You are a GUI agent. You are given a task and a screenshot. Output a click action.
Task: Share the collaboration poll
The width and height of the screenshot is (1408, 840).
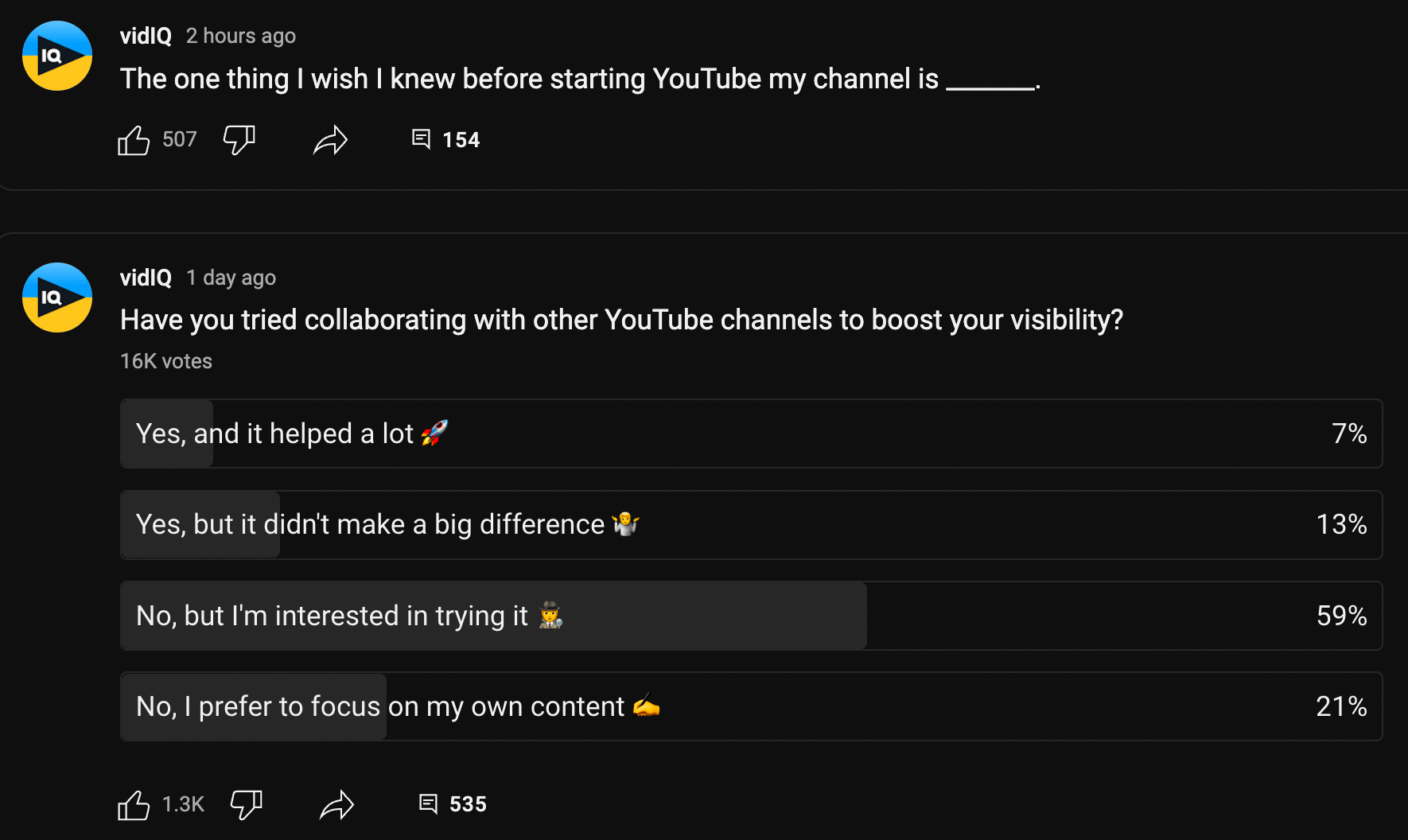336,805
